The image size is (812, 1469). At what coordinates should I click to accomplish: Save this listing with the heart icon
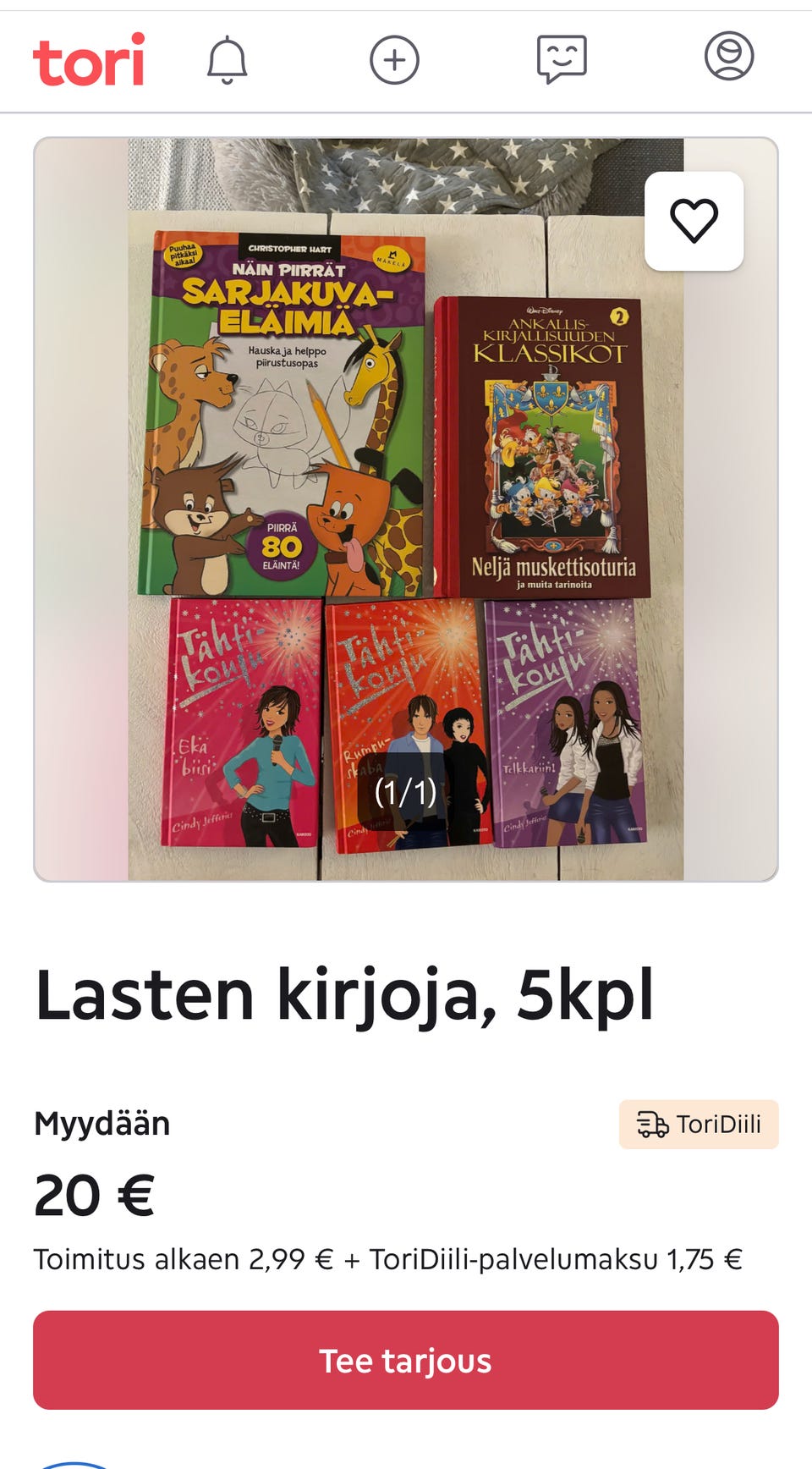point(694,221)
